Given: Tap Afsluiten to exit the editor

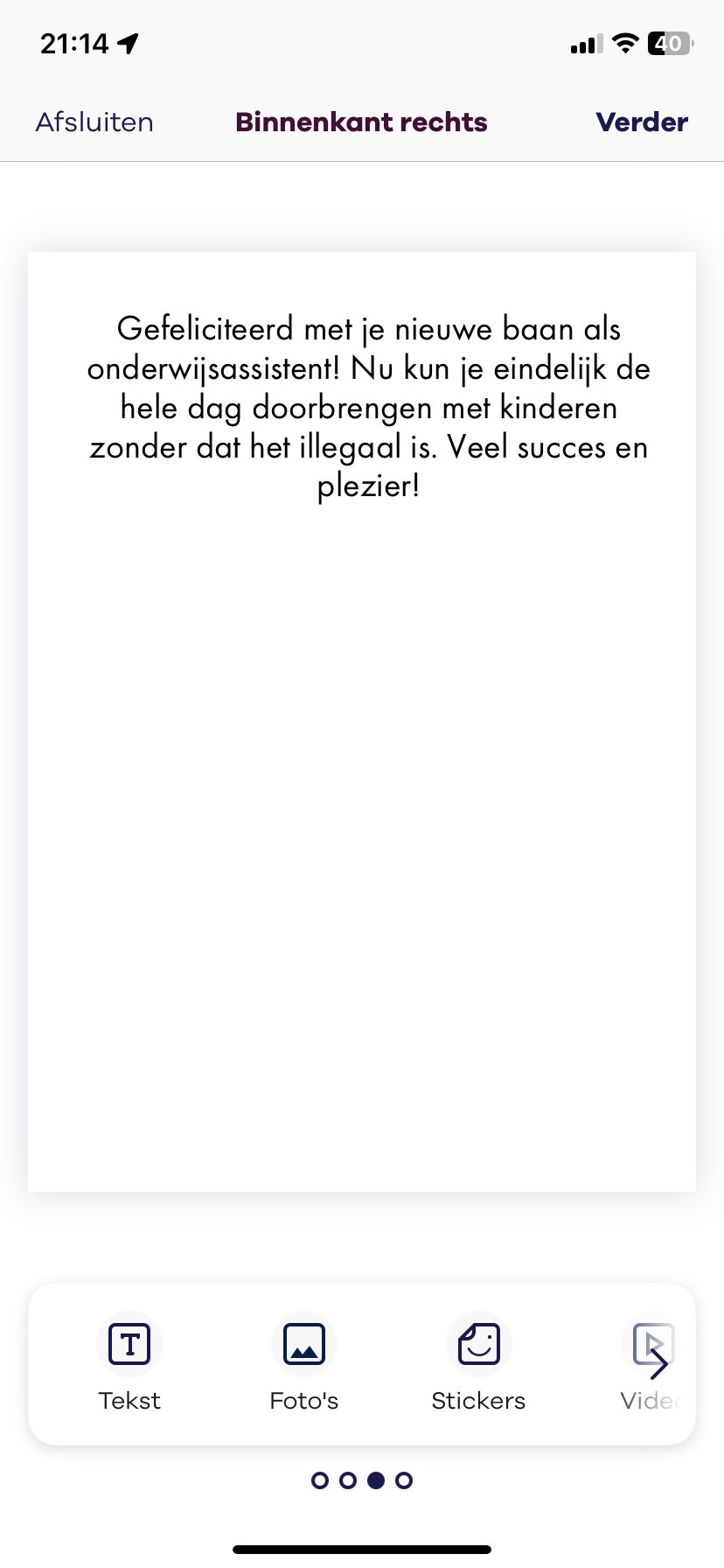Looking at the screenshot, I should [x=94, y=122].
